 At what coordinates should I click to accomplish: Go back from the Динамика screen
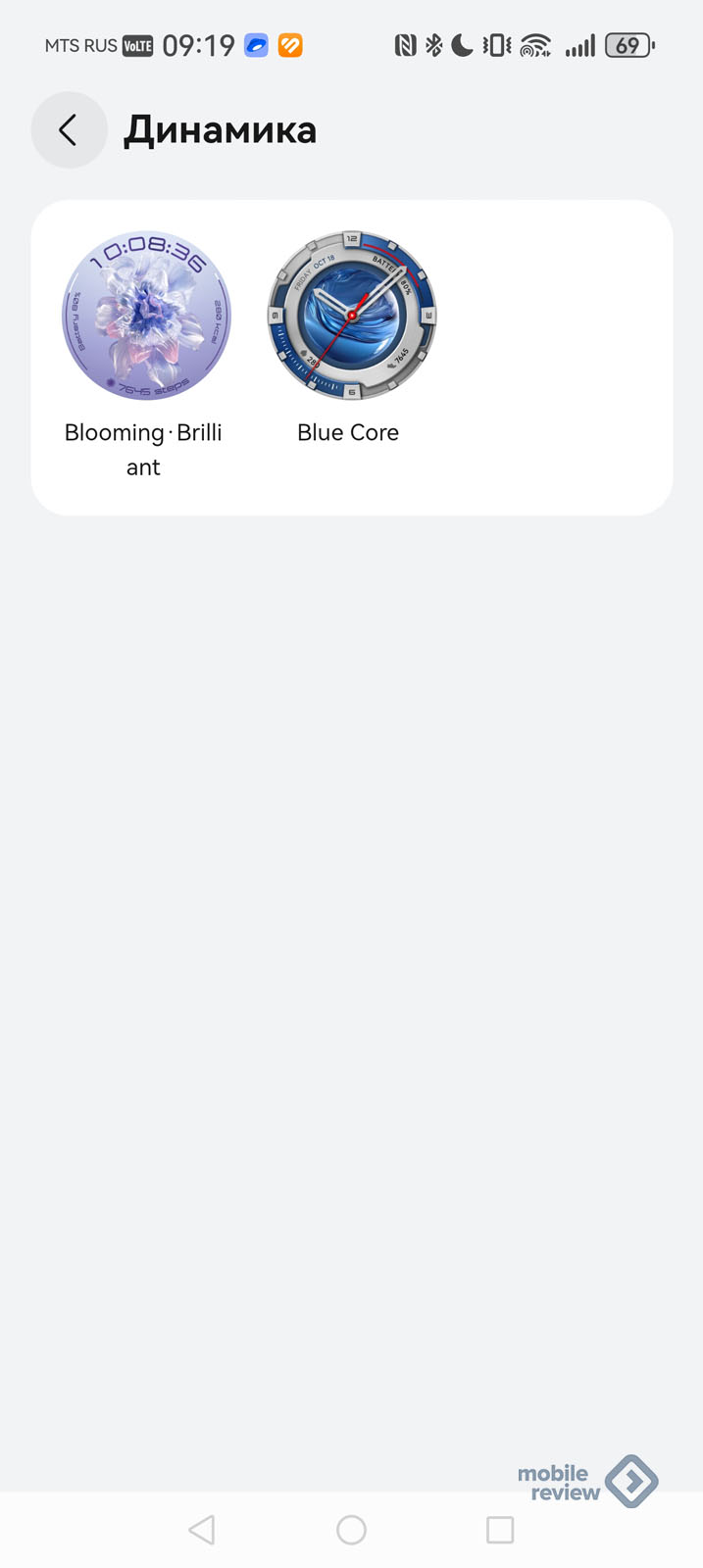pos(69,130)
